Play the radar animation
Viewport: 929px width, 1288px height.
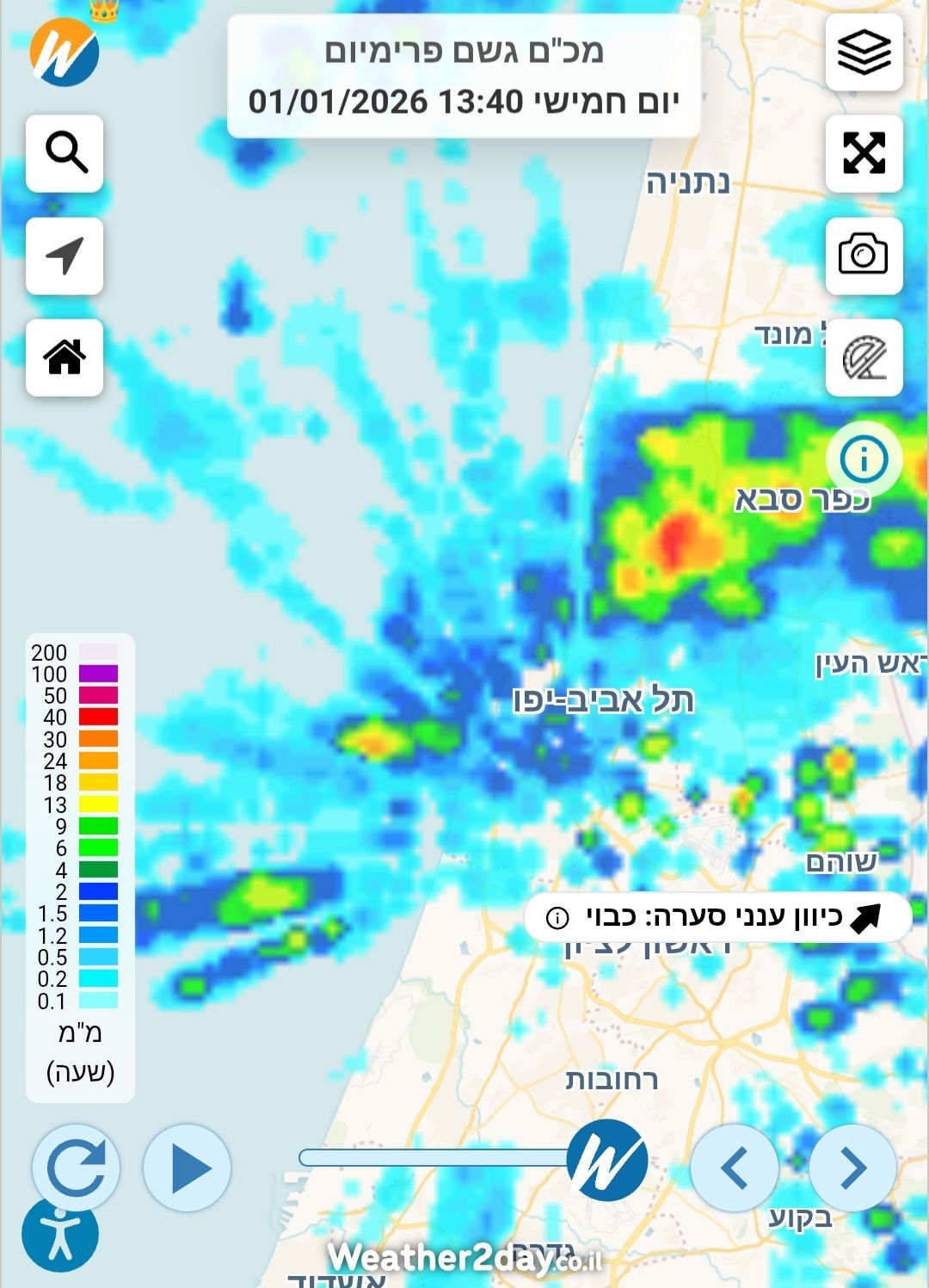coord(188,1168)
